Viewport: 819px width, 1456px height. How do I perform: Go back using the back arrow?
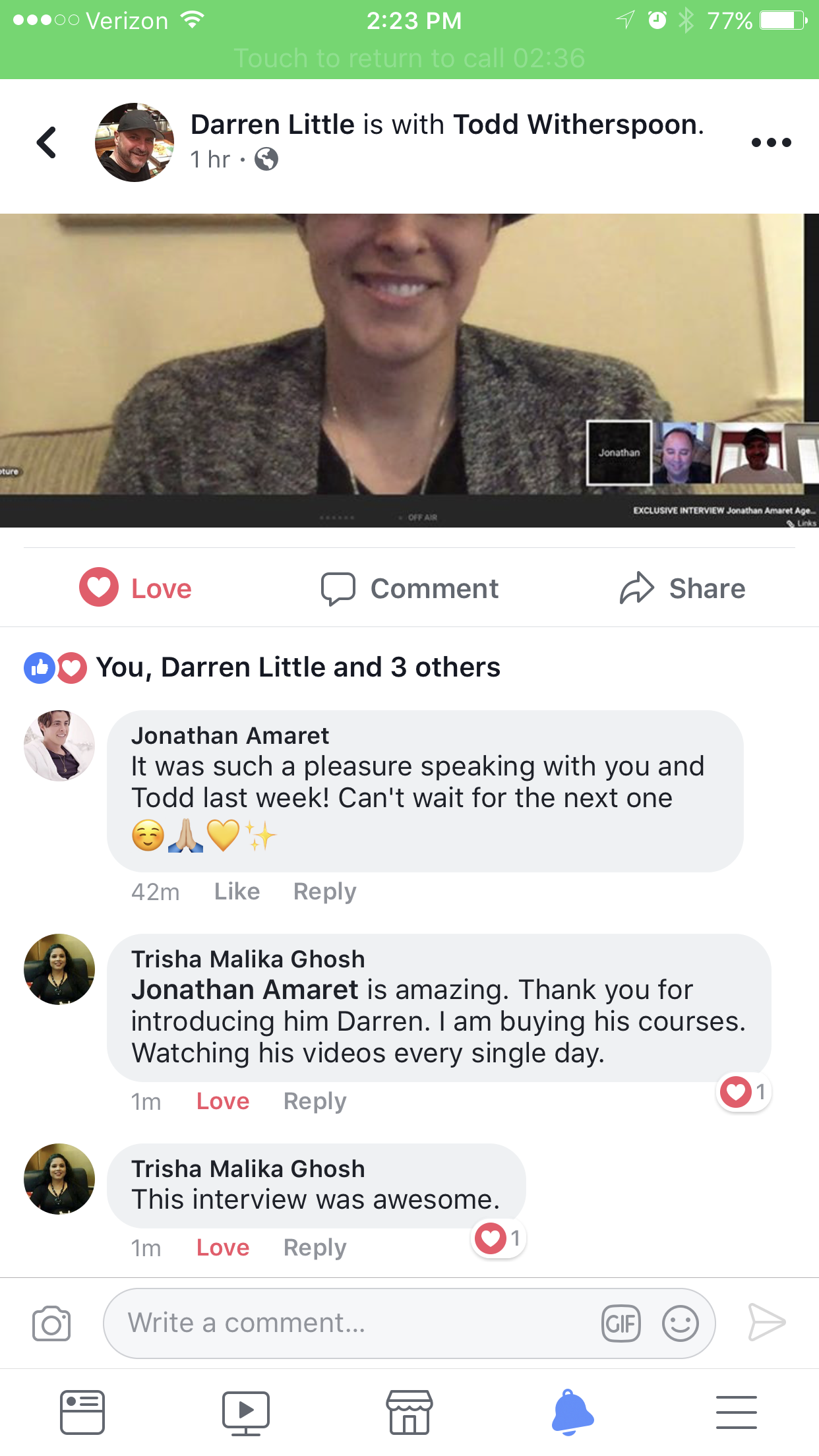[x=46, y=142]
